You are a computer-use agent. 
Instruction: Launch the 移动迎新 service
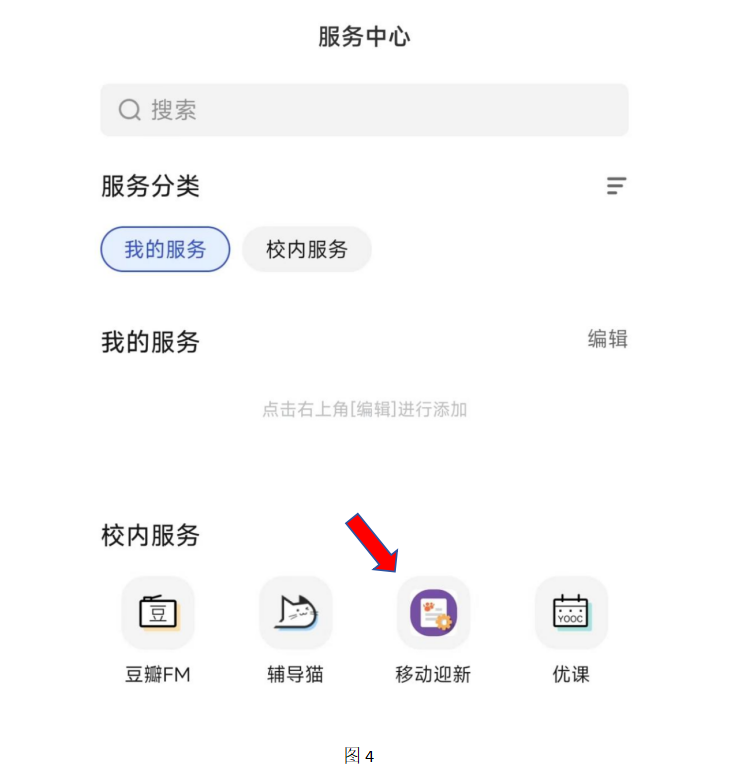[433, 613]
